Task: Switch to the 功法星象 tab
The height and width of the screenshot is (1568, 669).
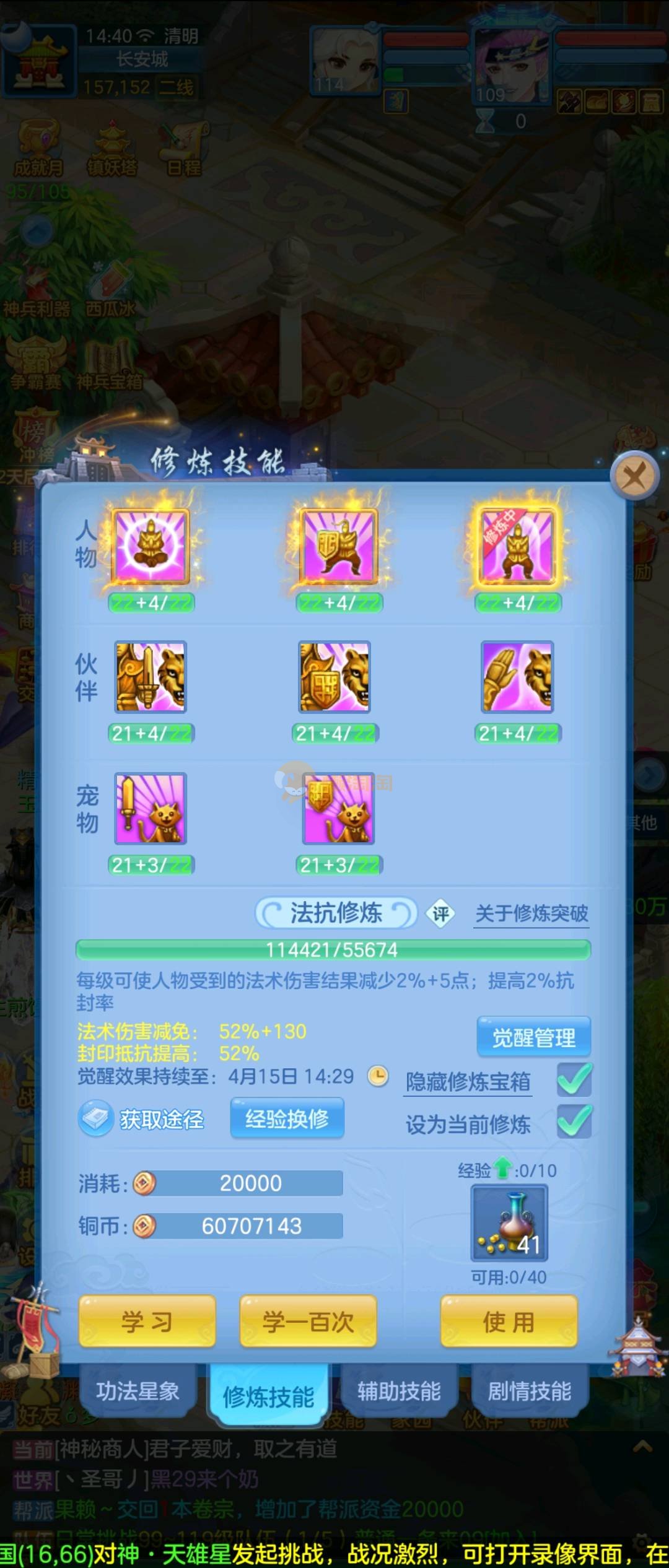Action: click(x=138, y=1392)
